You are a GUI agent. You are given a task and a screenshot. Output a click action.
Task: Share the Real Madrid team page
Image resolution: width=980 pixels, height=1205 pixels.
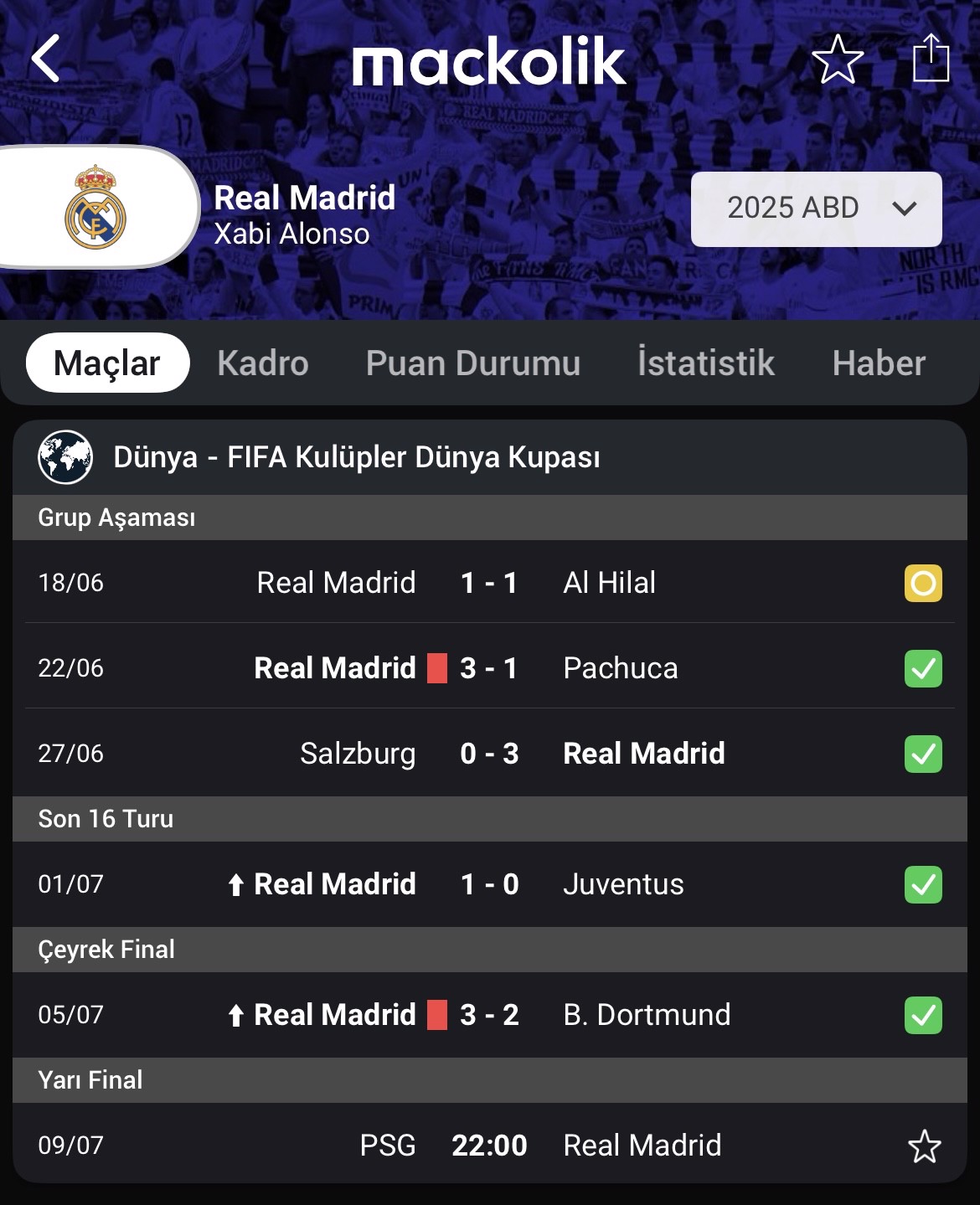(930, 59)
